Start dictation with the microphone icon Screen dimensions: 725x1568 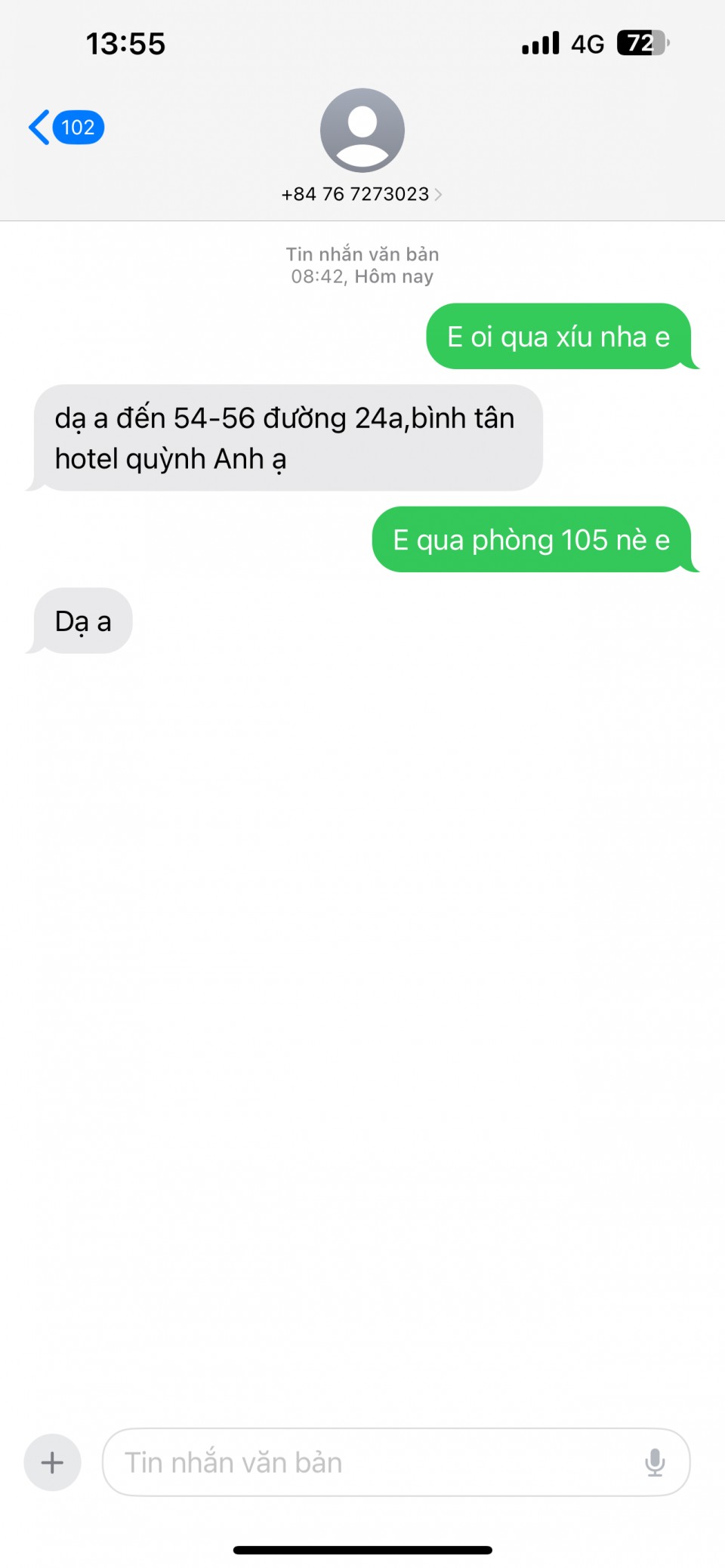[655, 1462]
